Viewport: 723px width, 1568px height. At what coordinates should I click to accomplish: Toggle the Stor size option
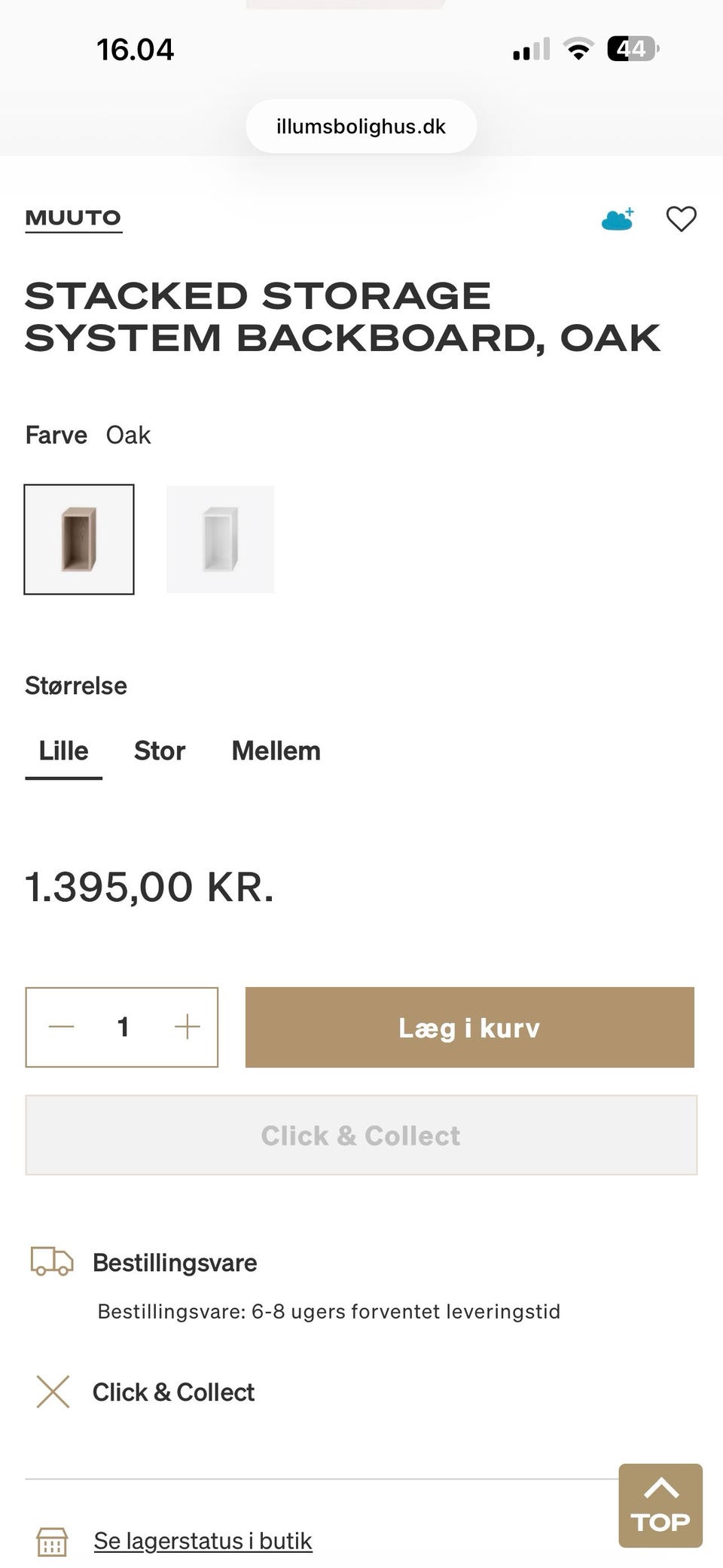coord(160,750)
